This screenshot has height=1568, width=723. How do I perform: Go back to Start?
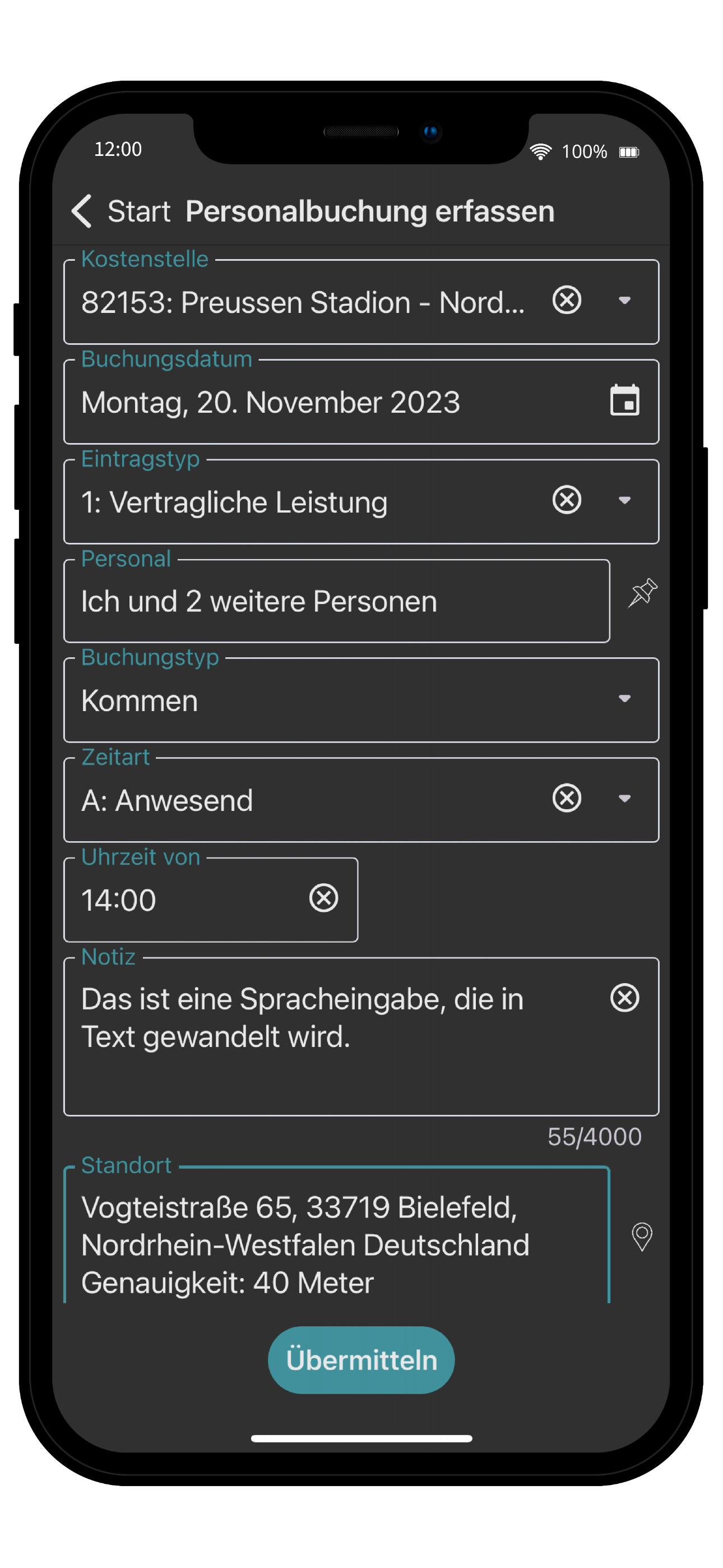(119, 211)
